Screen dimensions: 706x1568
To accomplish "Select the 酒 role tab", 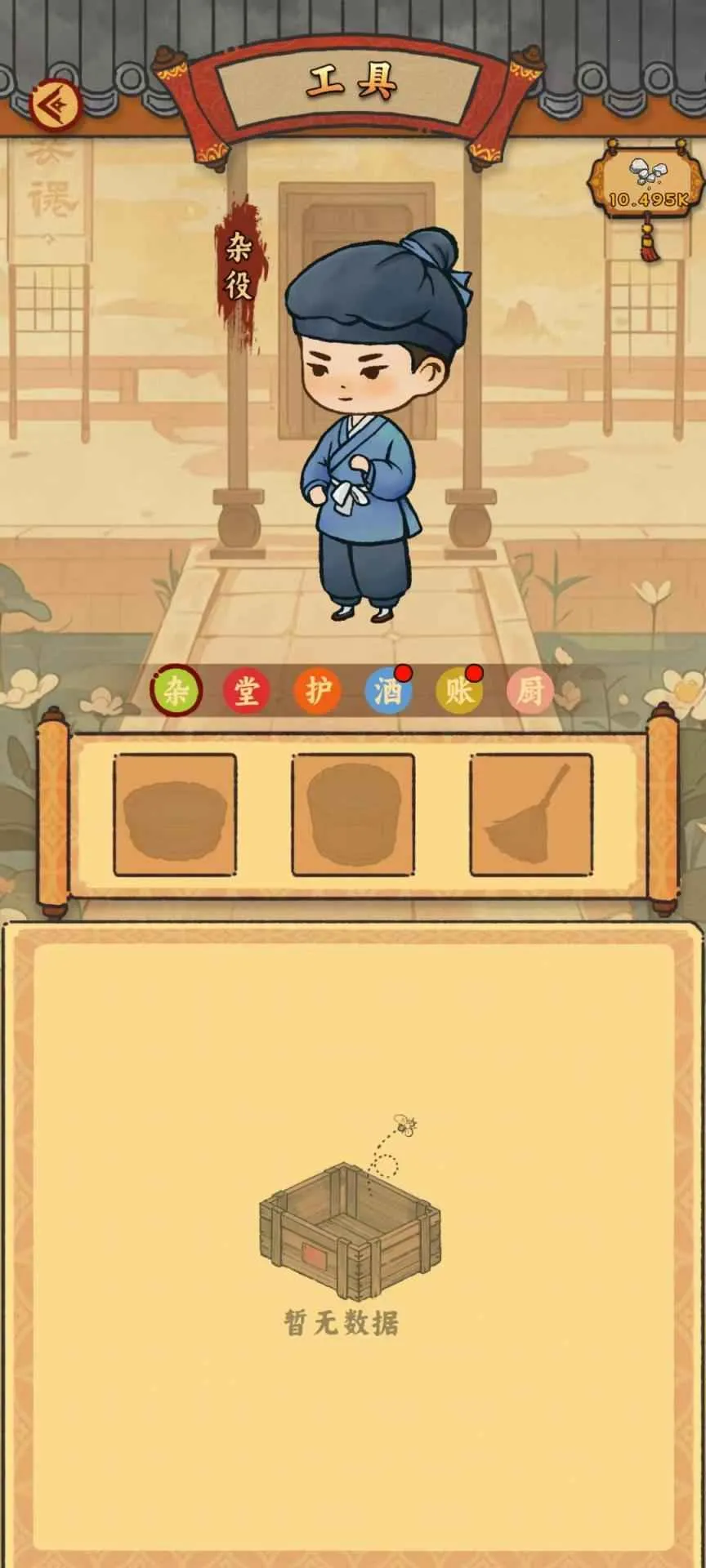I will coord(391,690).
